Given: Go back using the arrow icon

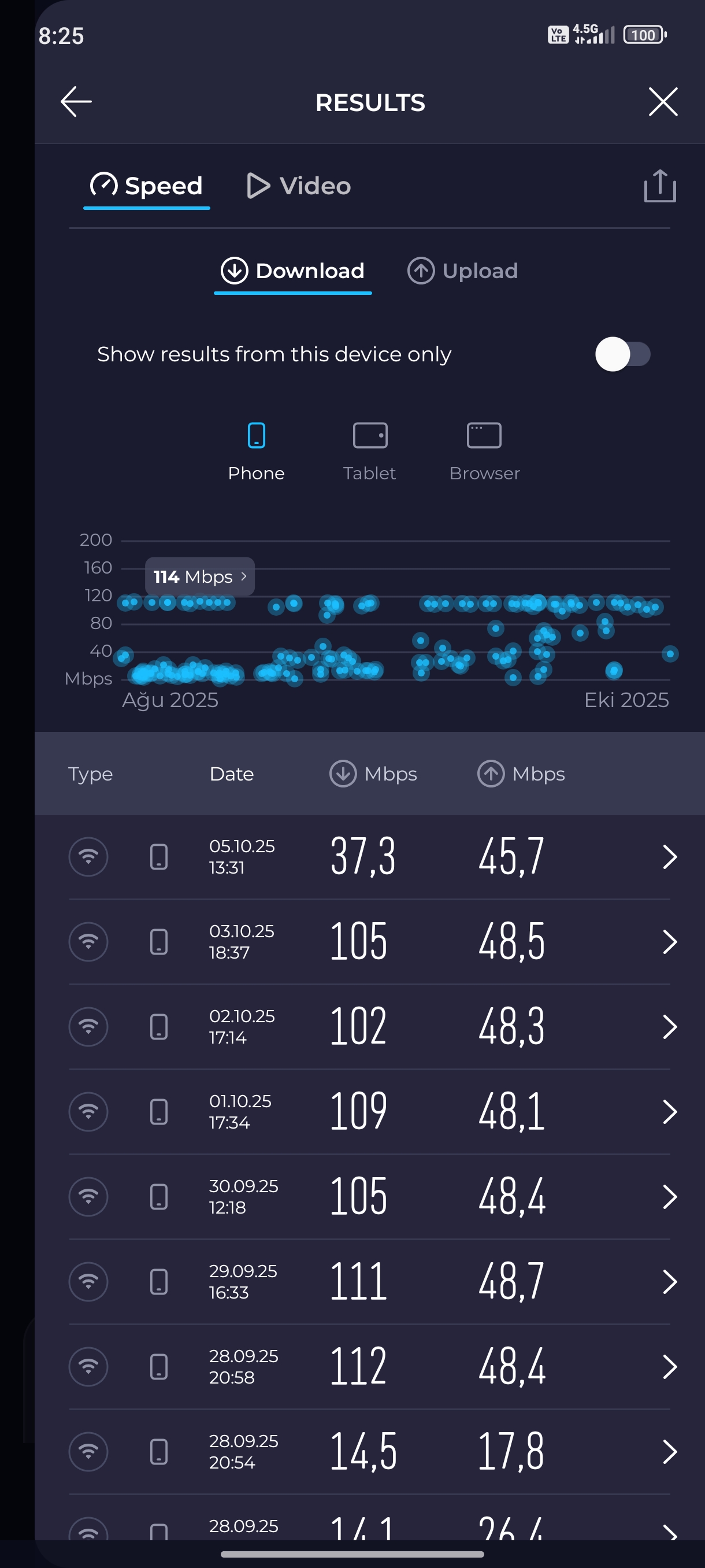Looking at the screenshot, I should [x=76, y=102].
